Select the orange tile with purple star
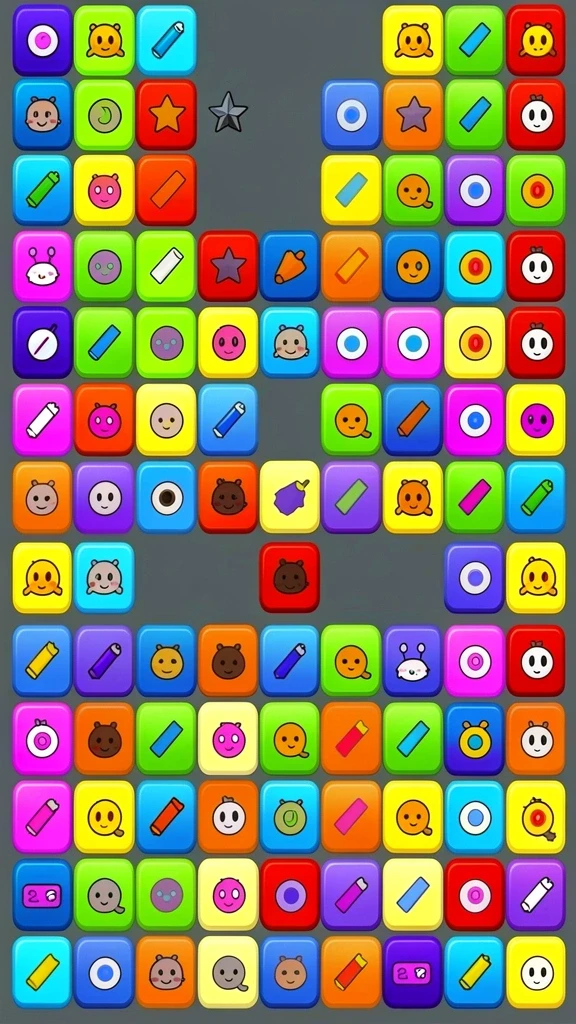Image resolution: width=576 pixels, height=1024 pixels. point(413,115)
